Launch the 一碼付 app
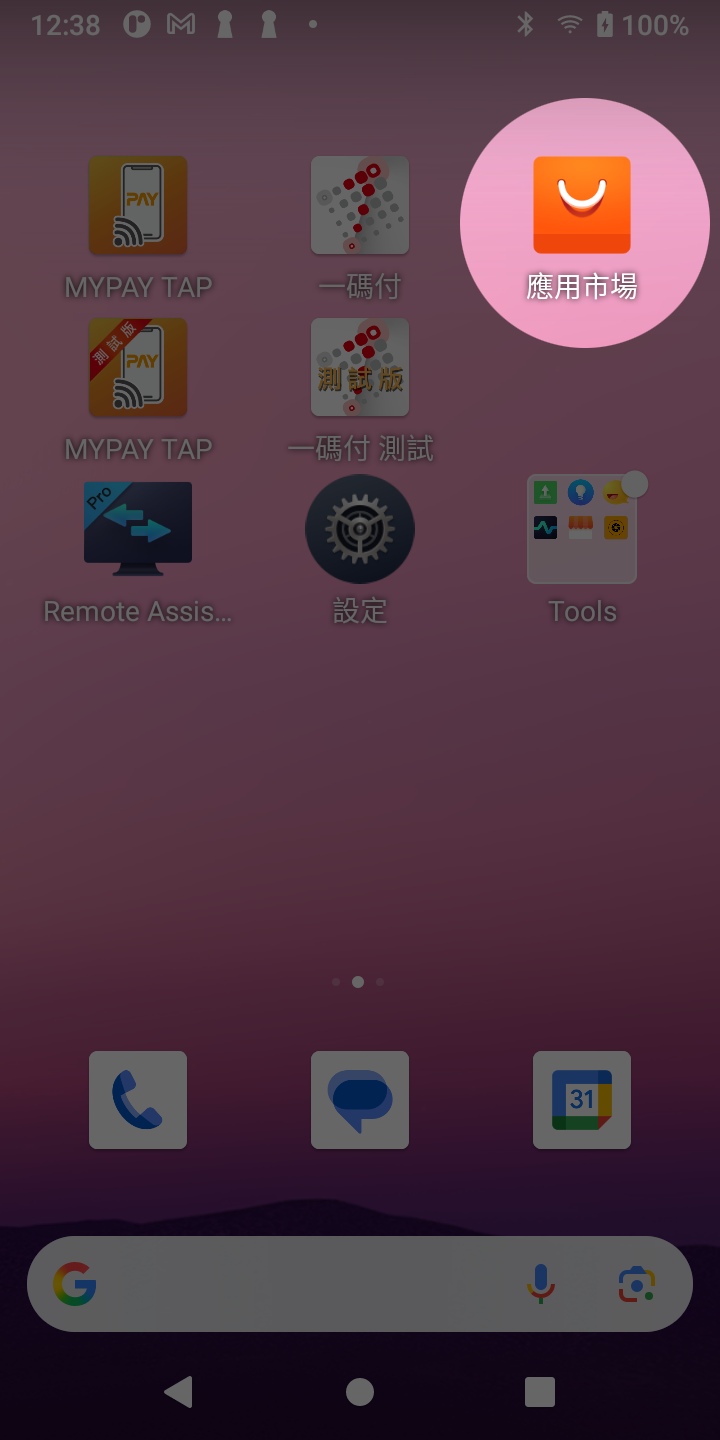This screenshot has width=720, height=1440. (360, 205)
